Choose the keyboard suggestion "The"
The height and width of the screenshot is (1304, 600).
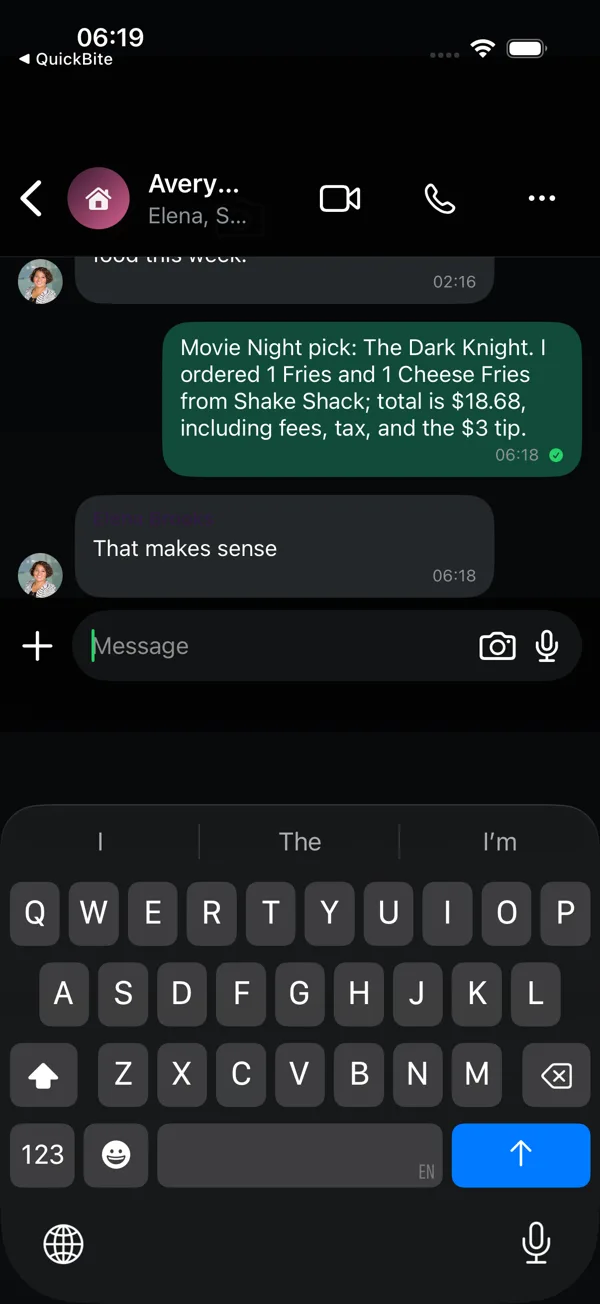[x=300, y=841]
